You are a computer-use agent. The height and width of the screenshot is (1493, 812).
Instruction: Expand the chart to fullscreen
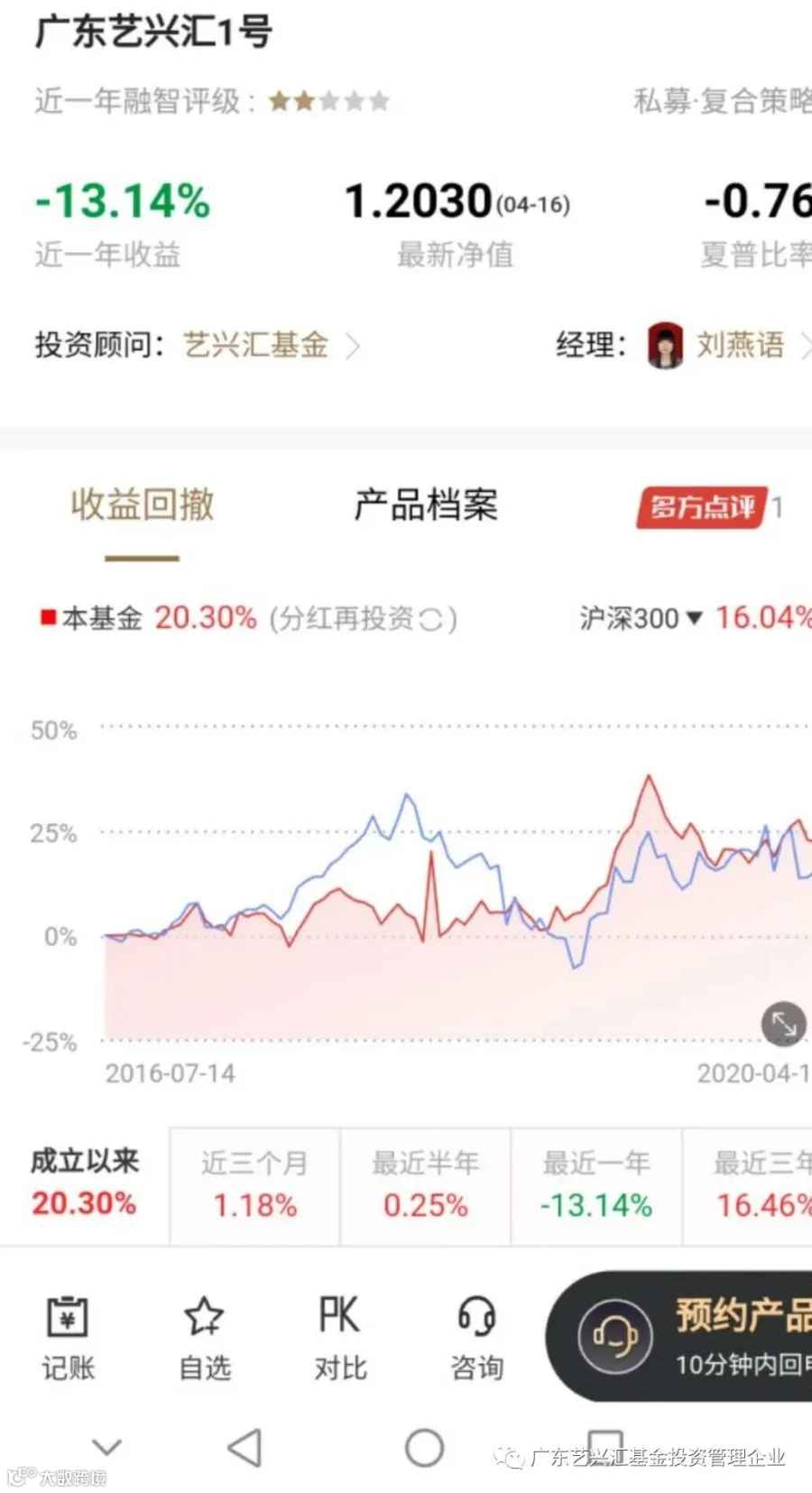(783, 1025)
